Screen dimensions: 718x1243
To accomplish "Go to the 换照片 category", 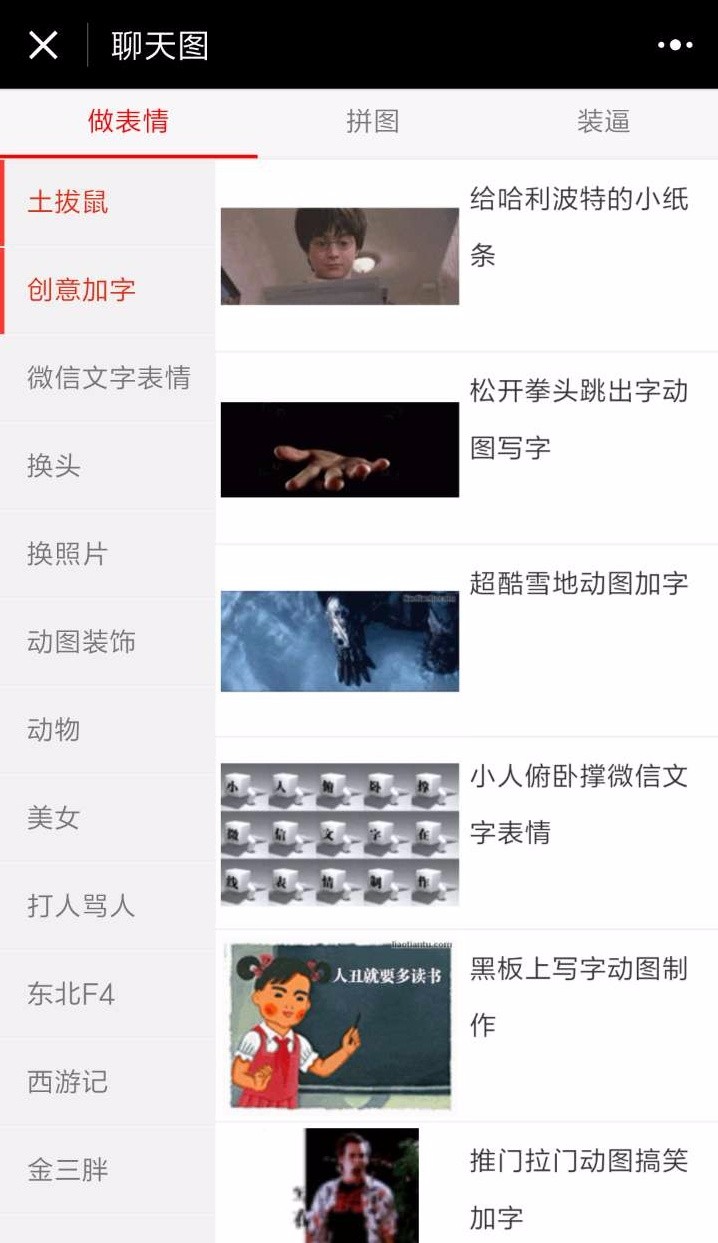I will 107,554.
